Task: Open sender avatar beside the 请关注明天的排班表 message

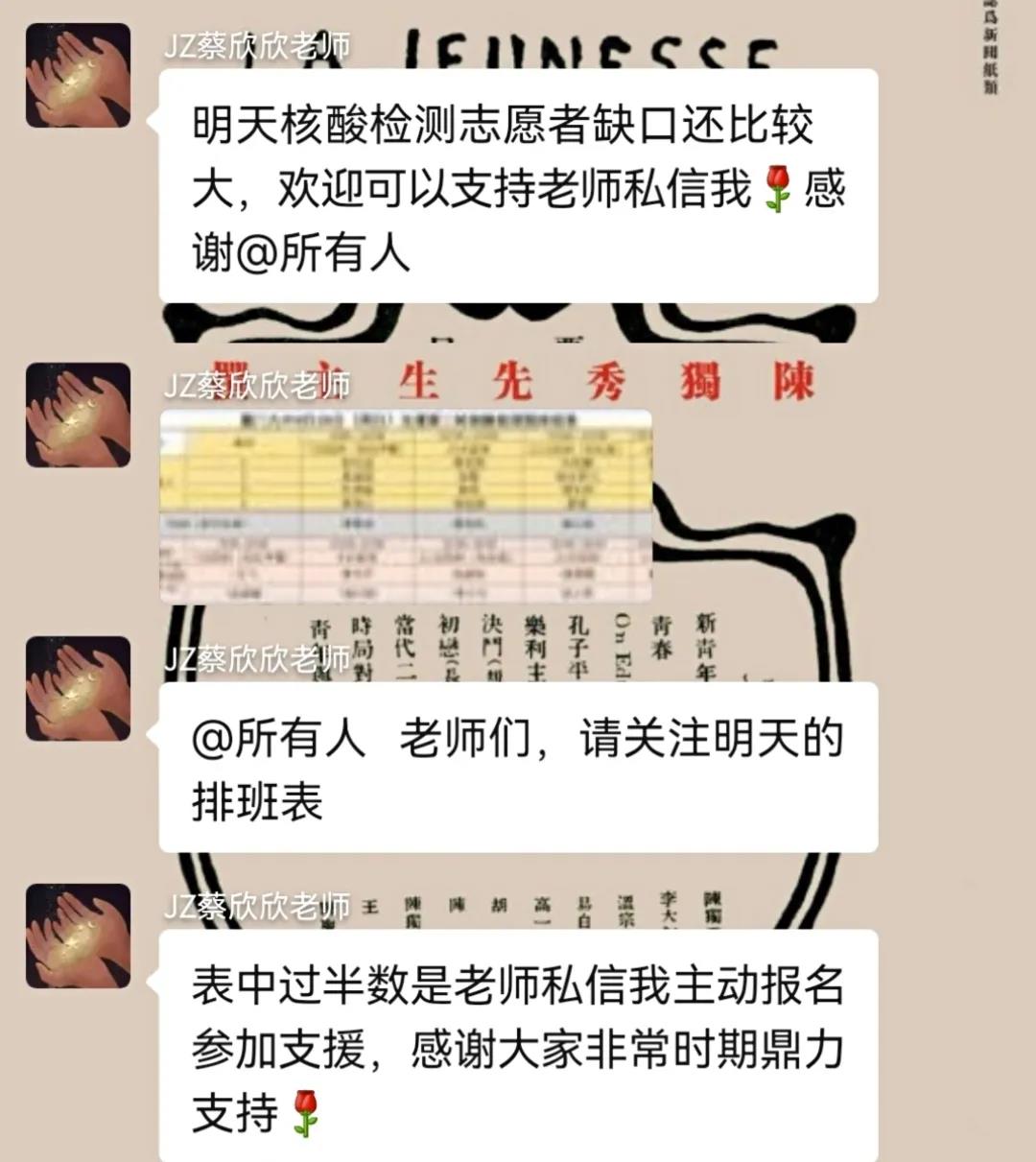Action: (x=78, y=688)
